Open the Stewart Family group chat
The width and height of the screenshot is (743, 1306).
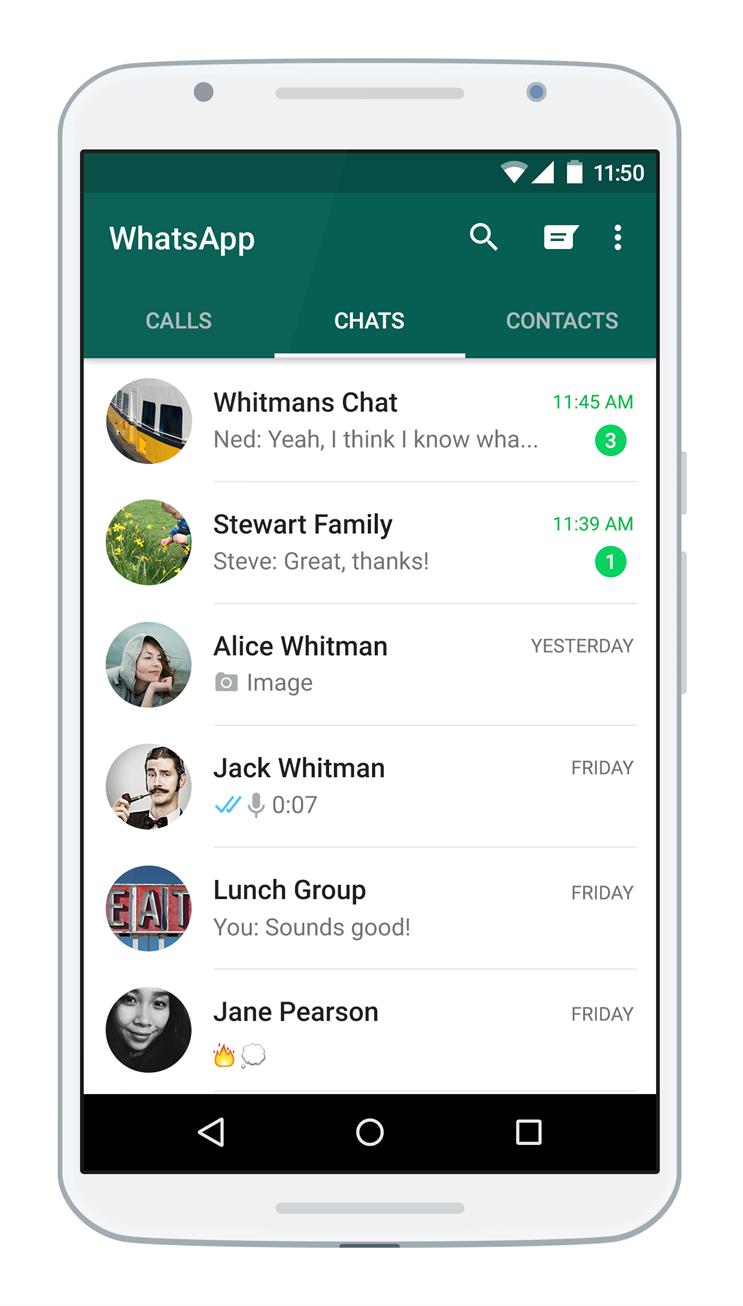[x=370, y=543]
